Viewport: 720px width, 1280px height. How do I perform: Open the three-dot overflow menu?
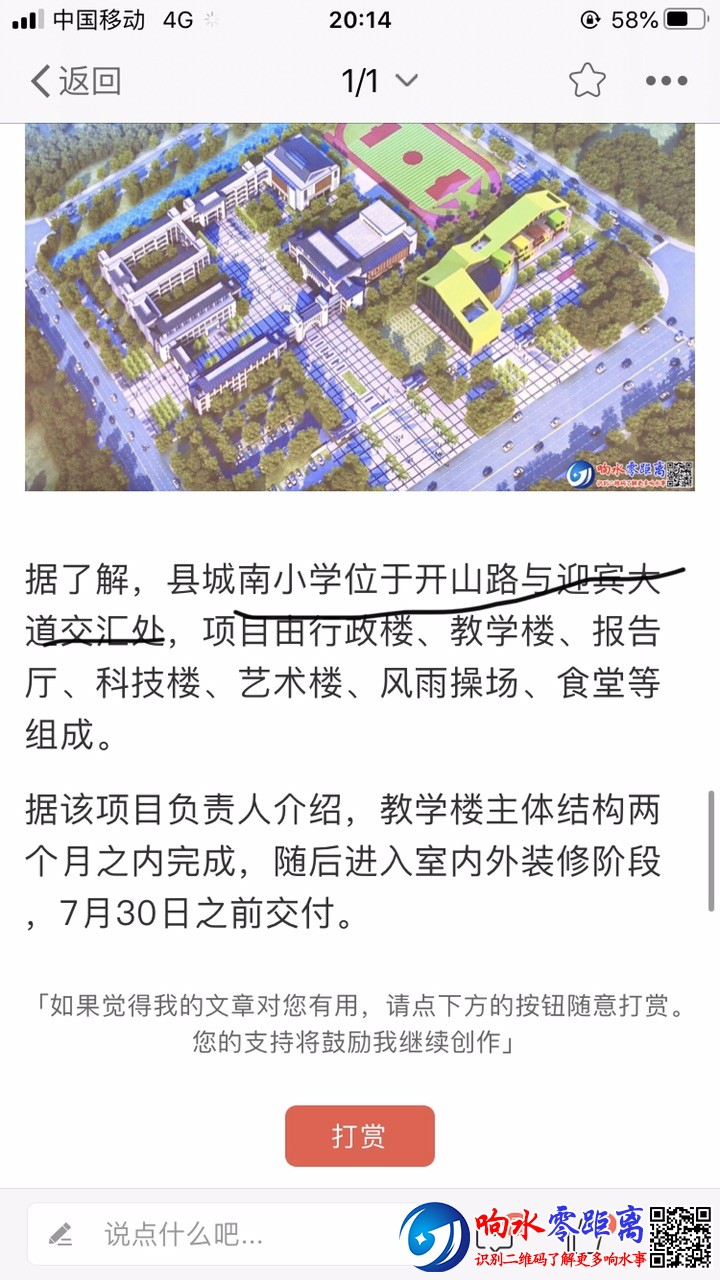point(666,81)
